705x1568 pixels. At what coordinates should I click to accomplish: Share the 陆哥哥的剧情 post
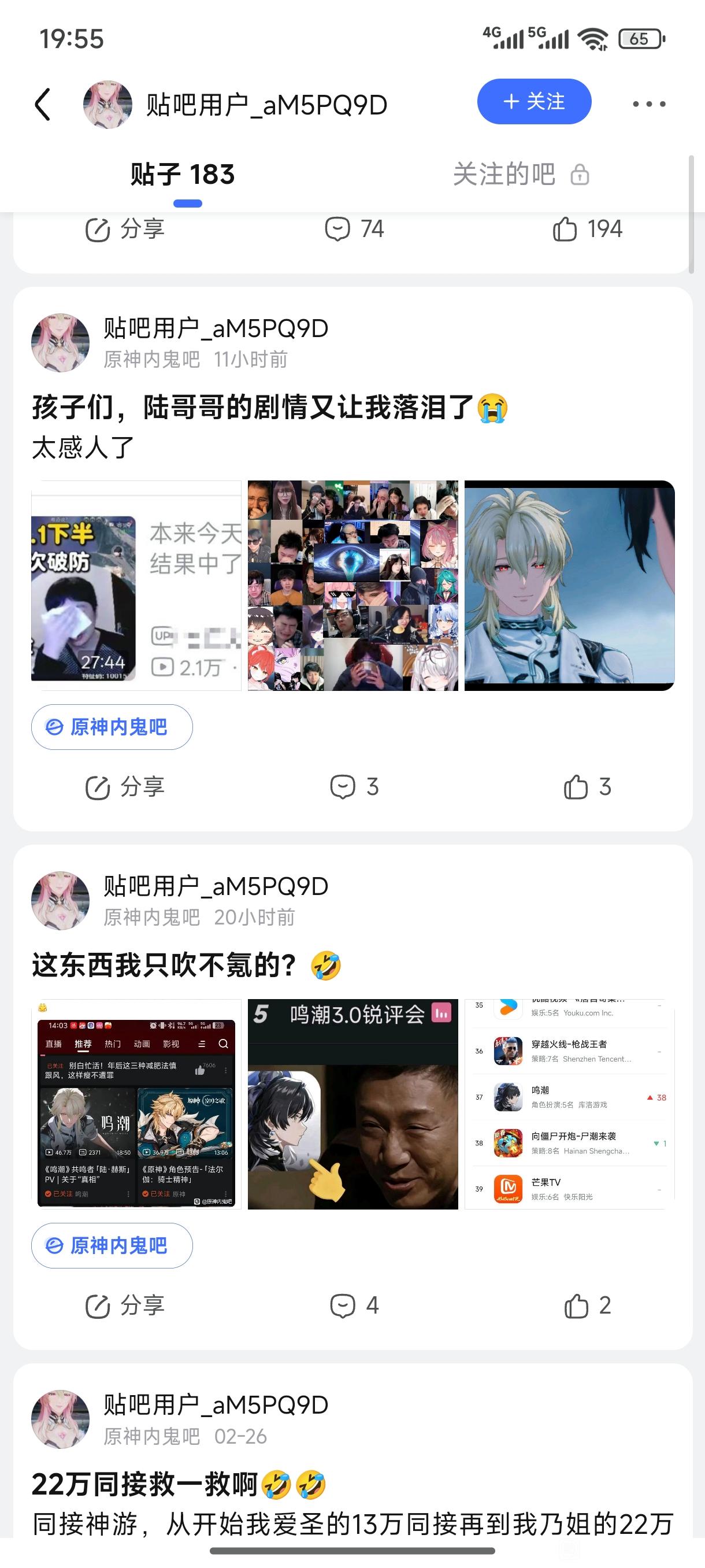coord(125,787)
